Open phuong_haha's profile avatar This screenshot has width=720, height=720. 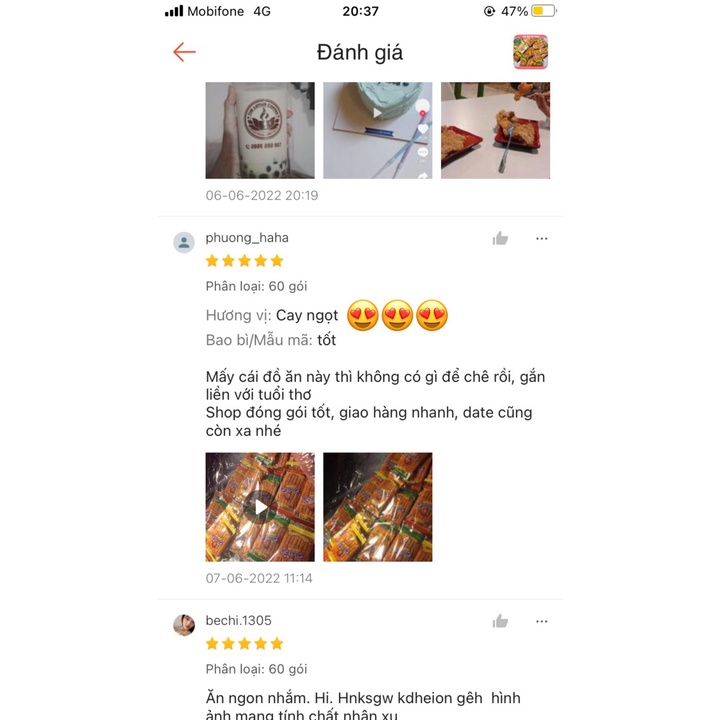184,242
